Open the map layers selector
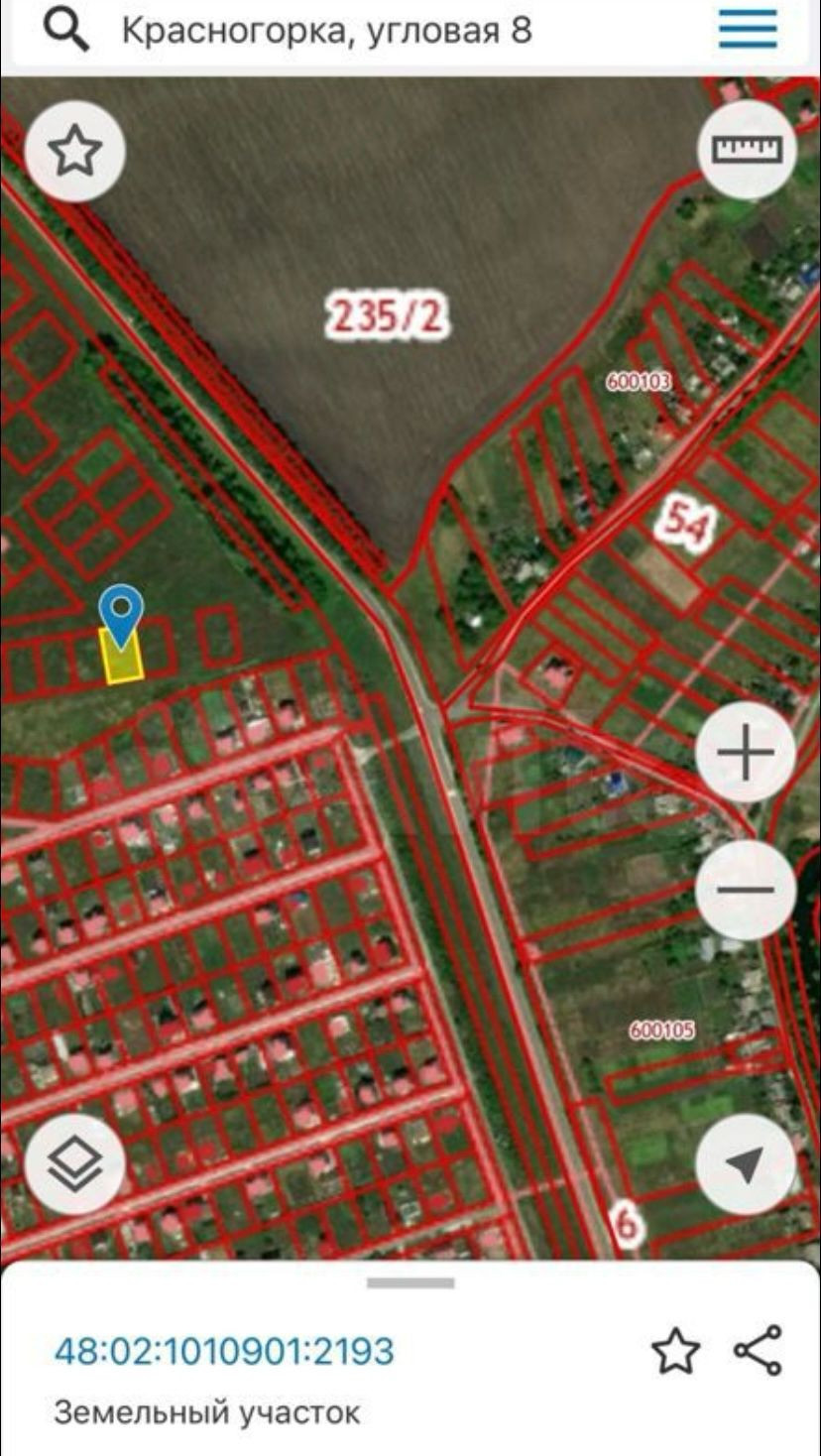 pos(75,1162)
